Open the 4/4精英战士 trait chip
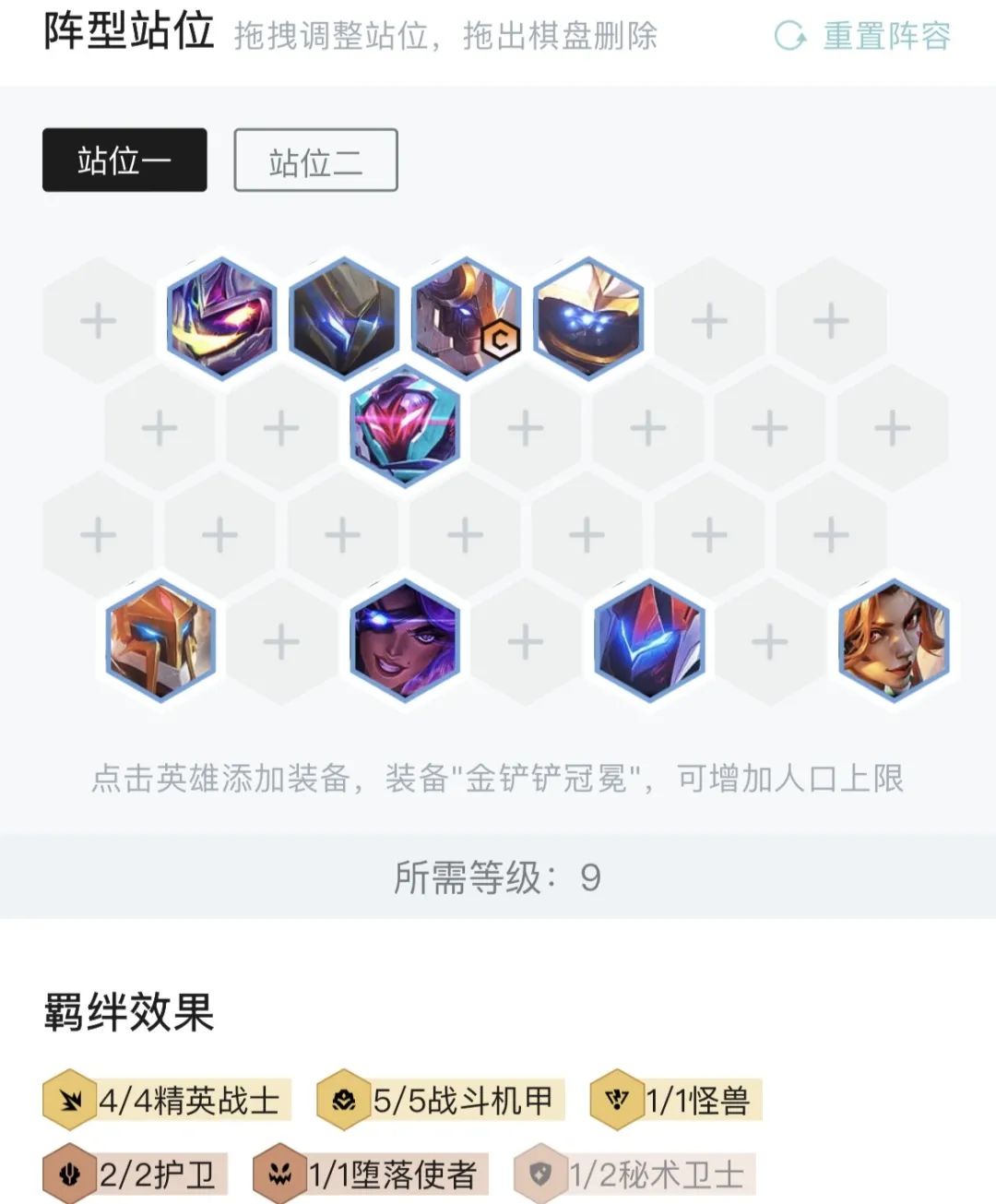Screen dimensions: 996x1204 pyautogui.click(x=168, y=1100)
